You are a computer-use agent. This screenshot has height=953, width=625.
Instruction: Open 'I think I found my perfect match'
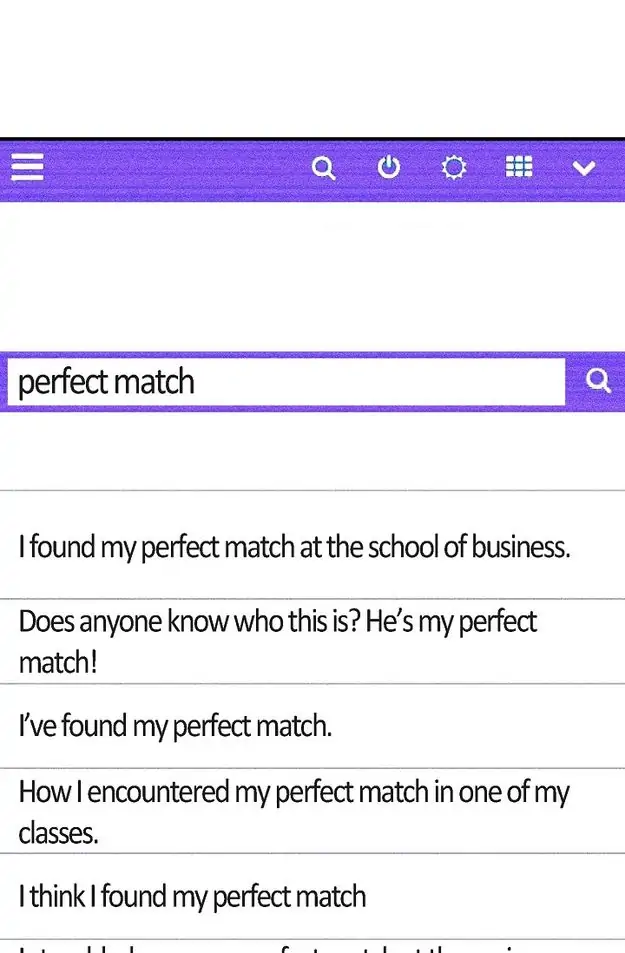[192, 896]
